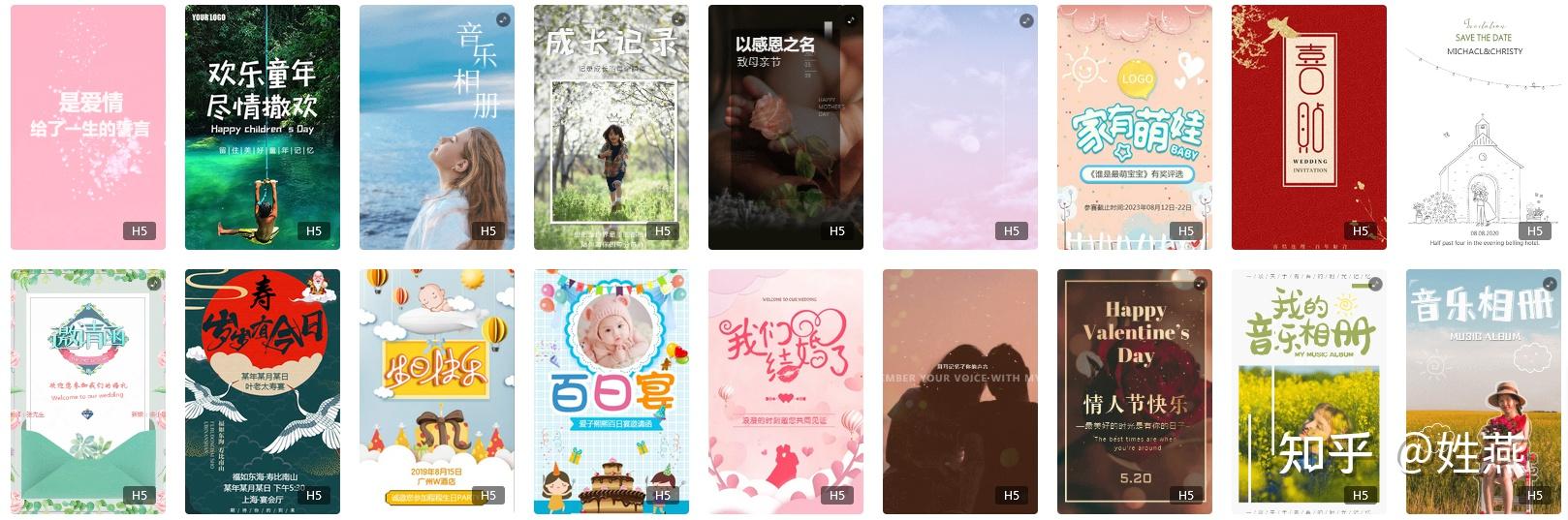Image resolution: width=1568 pixels, height=520 pixels.
Task: Open the 以感恩之名 Mother's Day template
Action: pos(785,127)
